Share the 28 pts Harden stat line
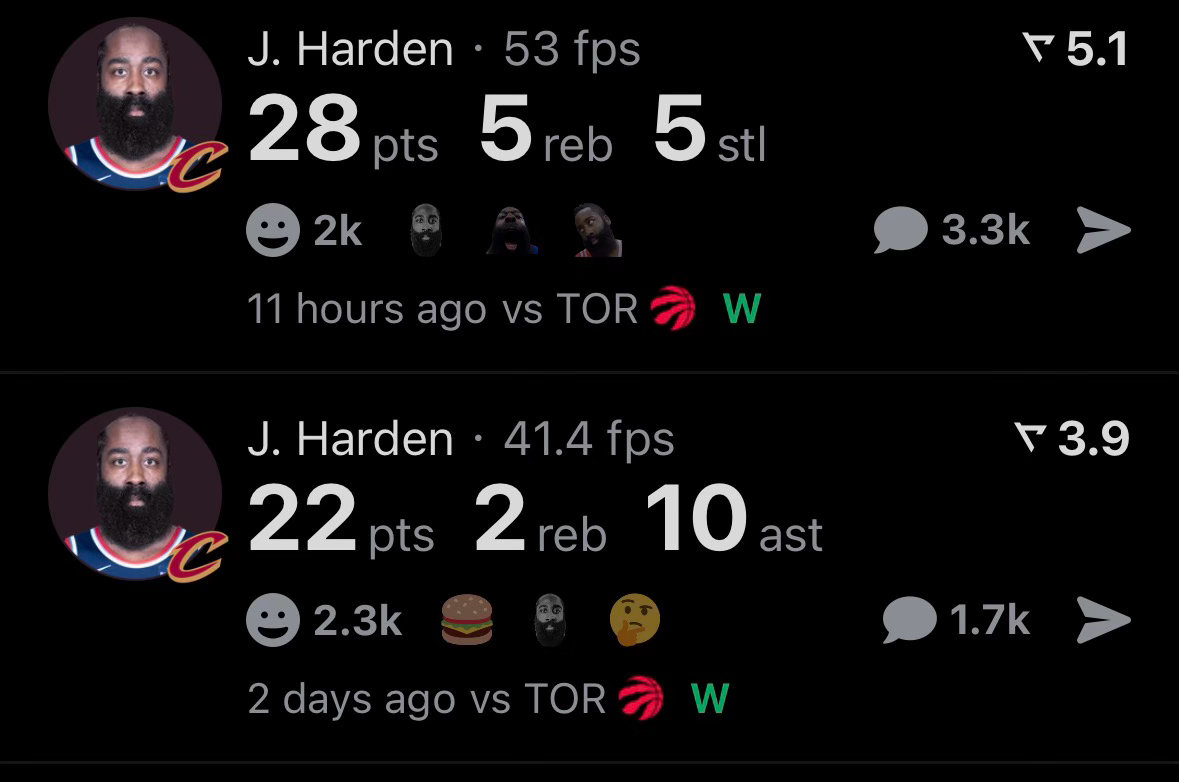The width and height of the screenshot is (1179, 782). pyautogui.click(x=1103, y=231)
